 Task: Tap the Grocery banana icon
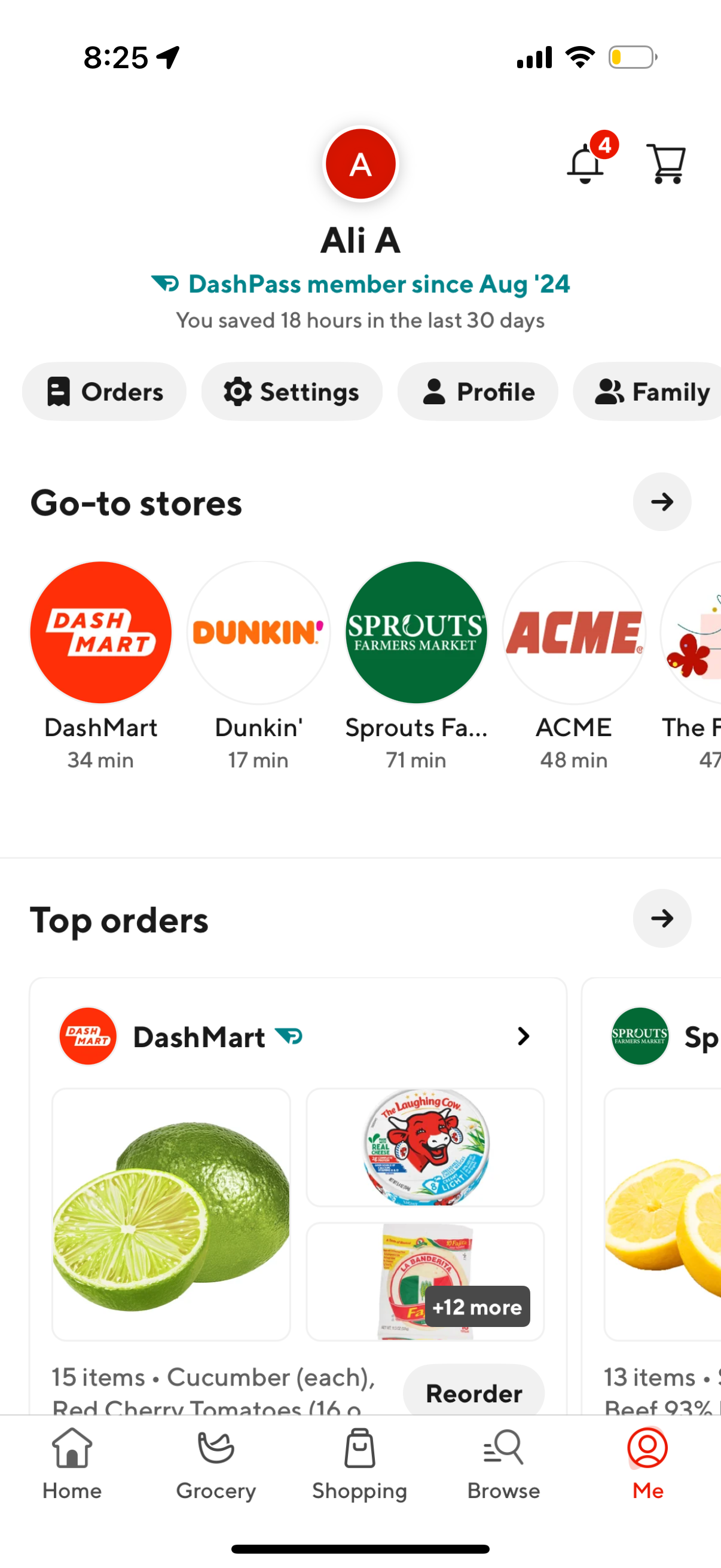pyautogui.click(x=215, y=1451)
